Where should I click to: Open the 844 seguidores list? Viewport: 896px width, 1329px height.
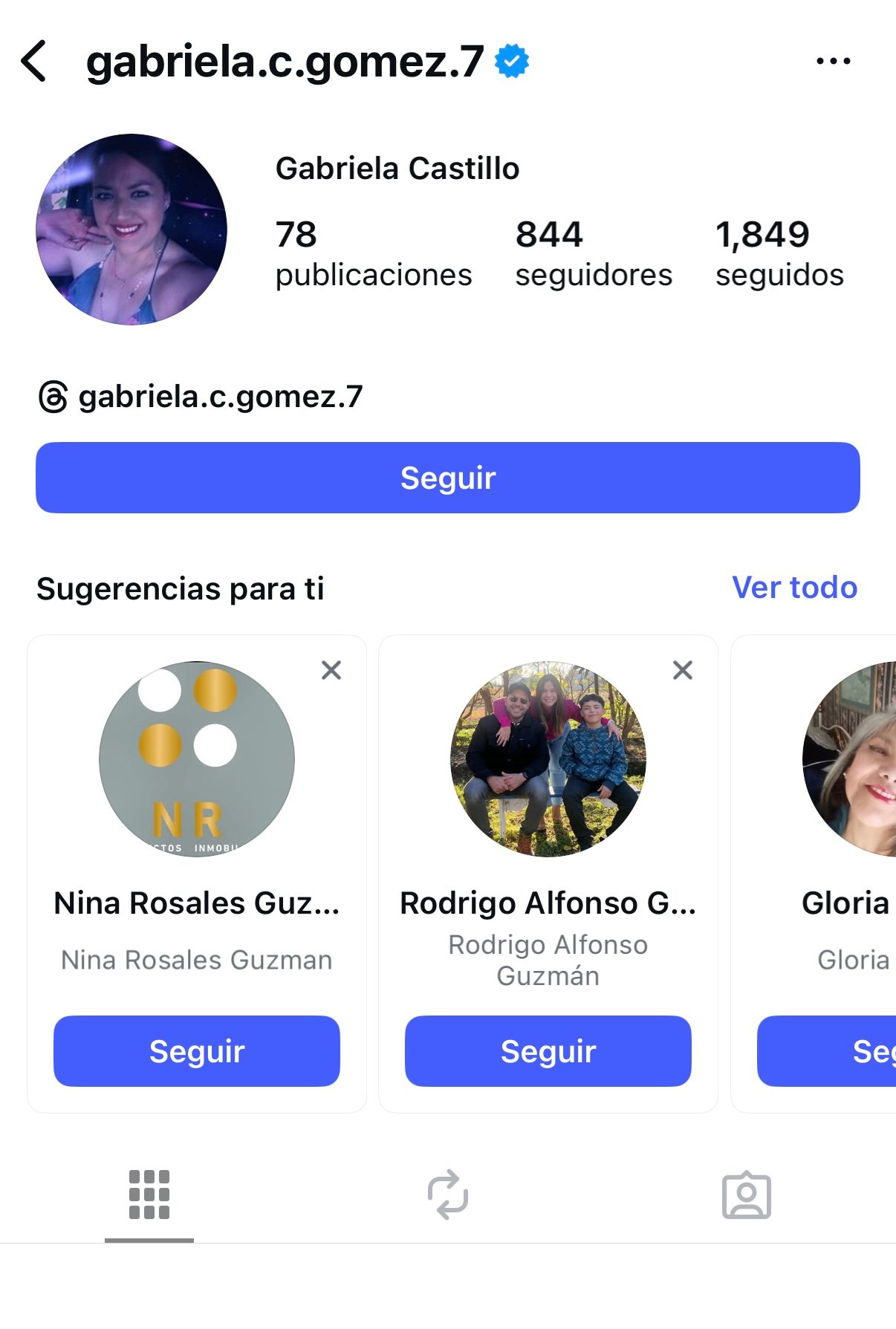(x=593, y=253)
